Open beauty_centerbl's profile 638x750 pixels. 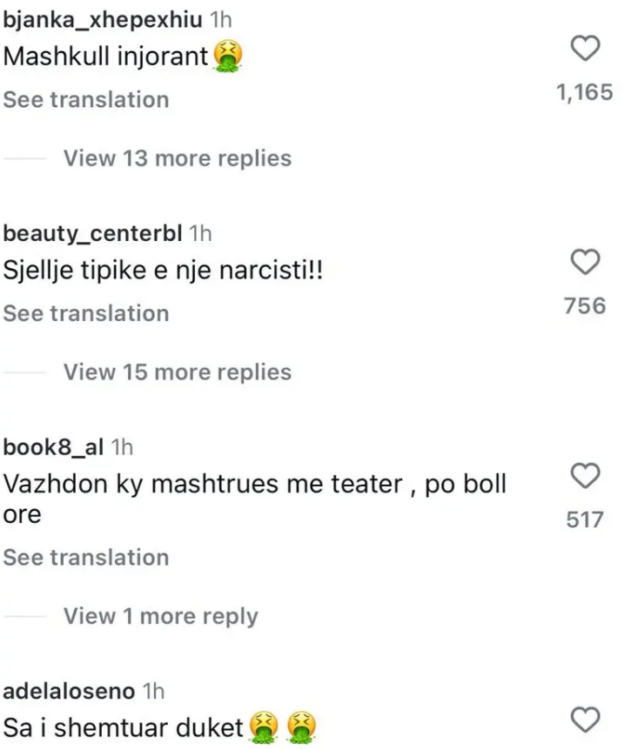[93, 234]
